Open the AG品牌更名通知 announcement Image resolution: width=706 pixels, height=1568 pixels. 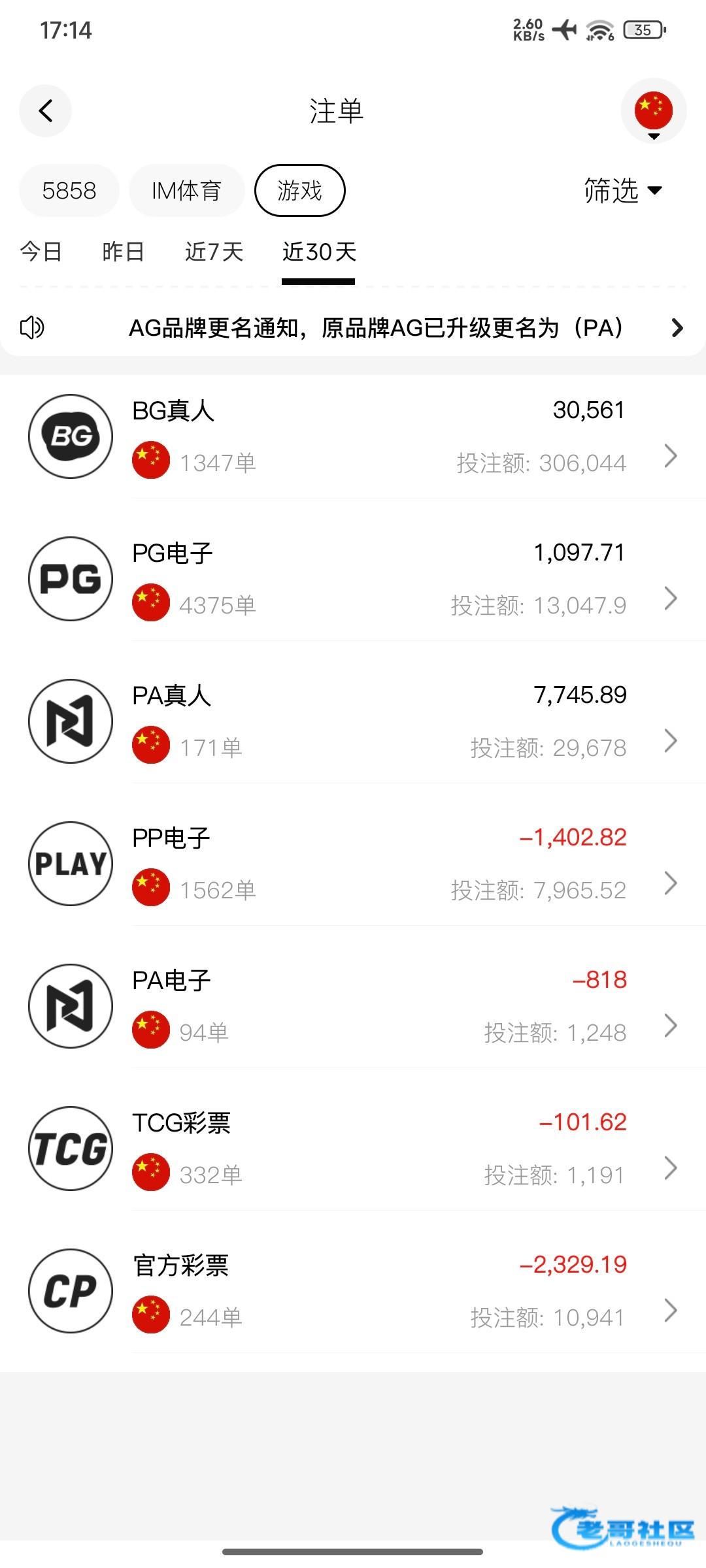click(x=376, y=328)
